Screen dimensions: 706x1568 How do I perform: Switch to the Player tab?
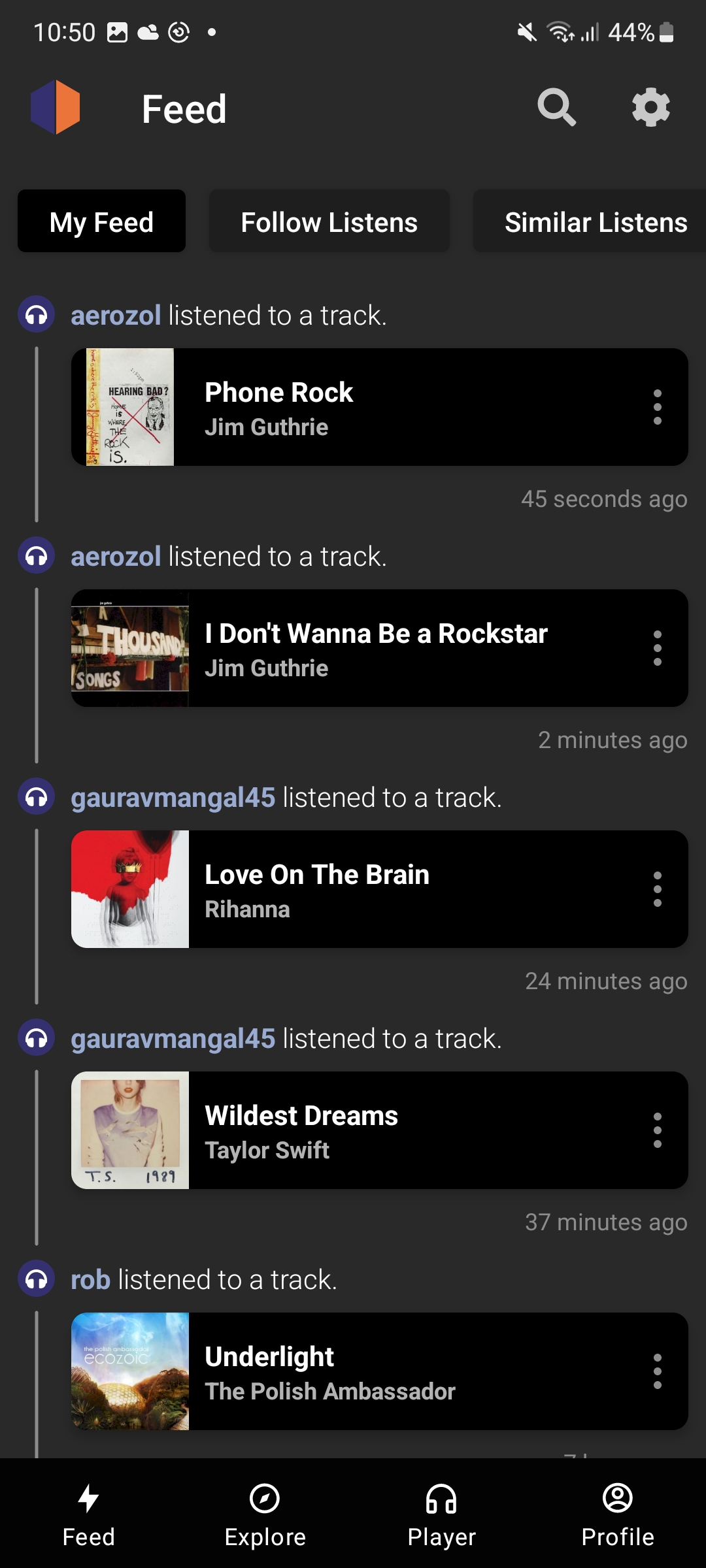click(x=441, y=1514)
